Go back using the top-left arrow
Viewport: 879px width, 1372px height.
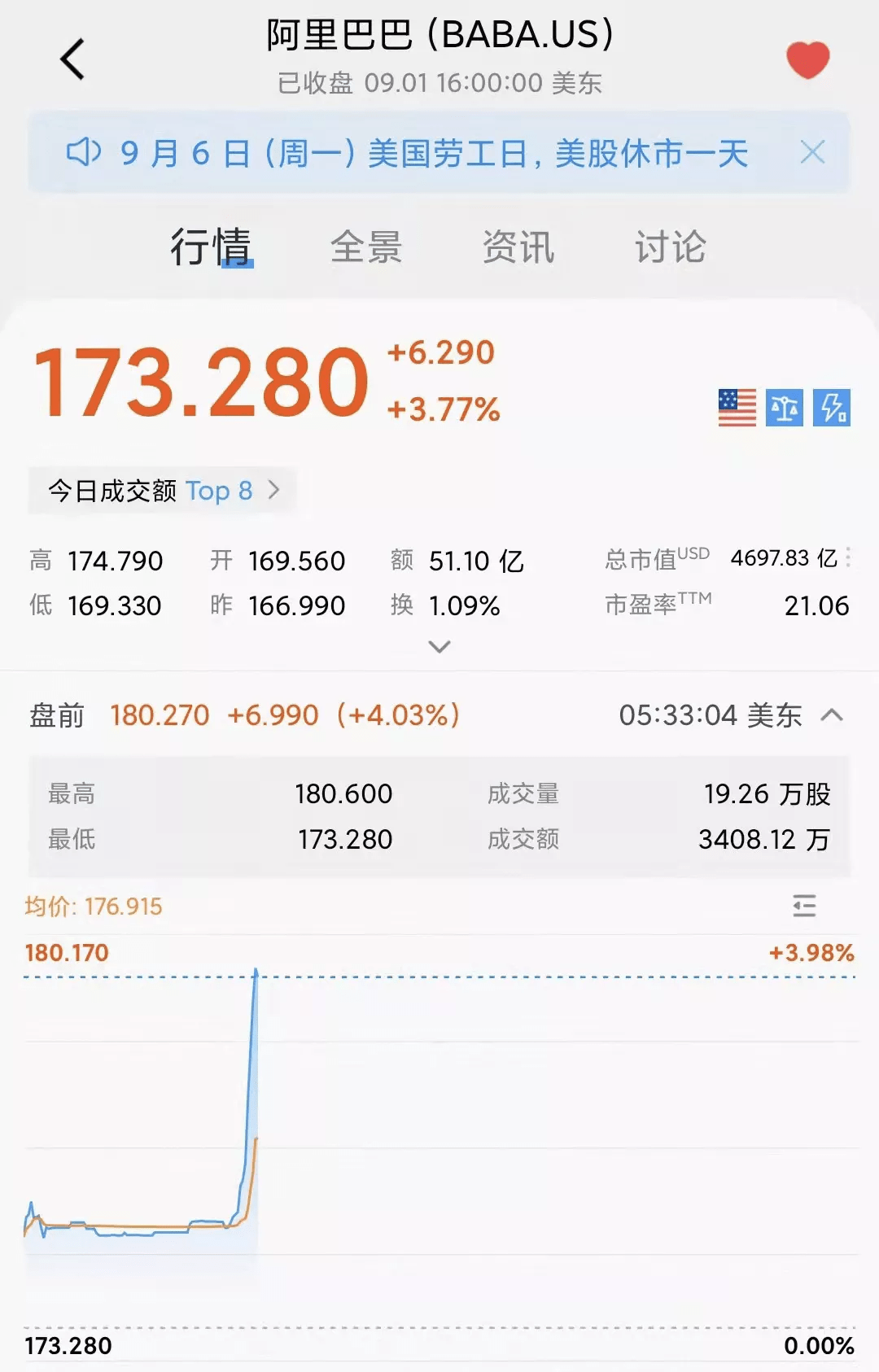tap(73, 59)
